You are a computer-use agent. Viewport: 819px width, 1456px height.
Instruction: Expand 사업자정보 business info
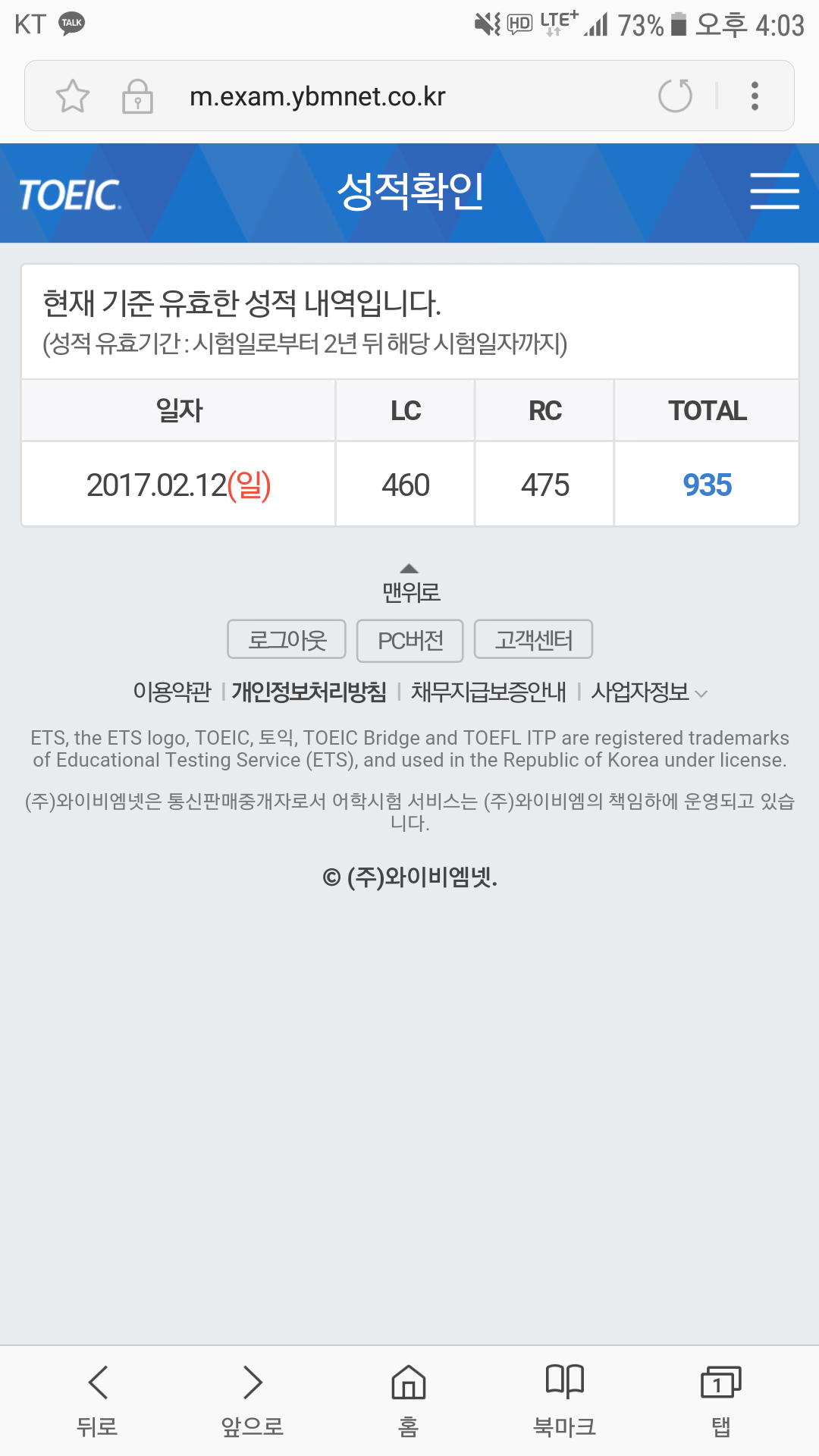649,692
